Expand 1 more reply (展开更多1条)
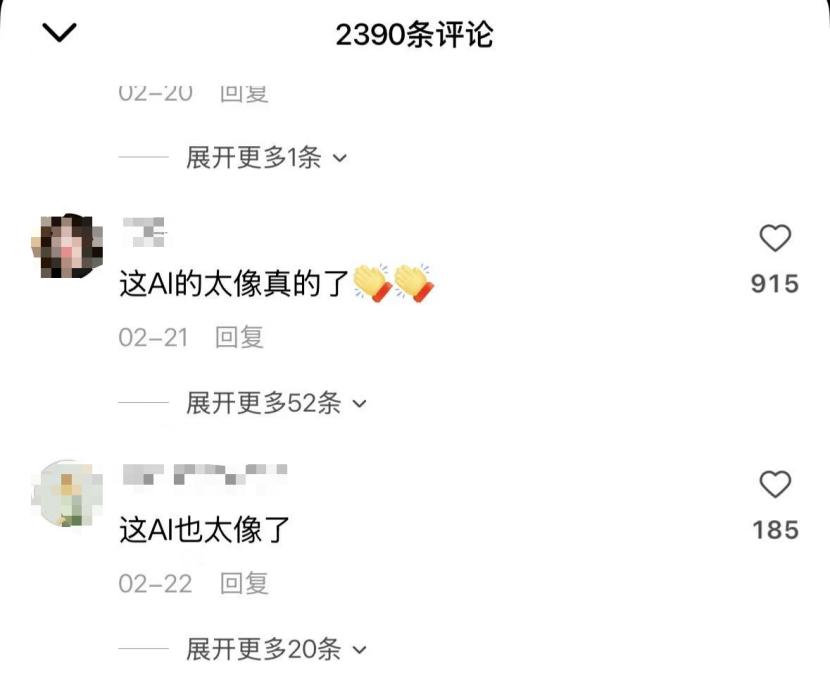This screenshot has width=830, height=690. [x=265, y=158]
